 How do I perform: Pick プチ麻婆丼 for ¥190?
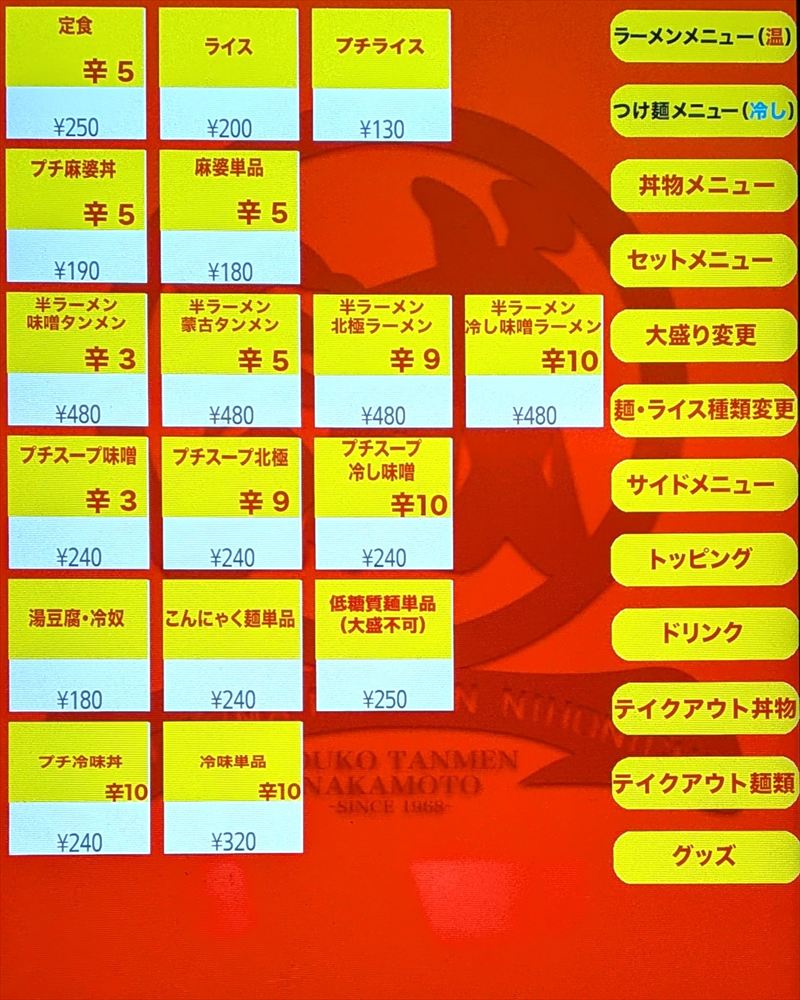click(x=76, y=216)
